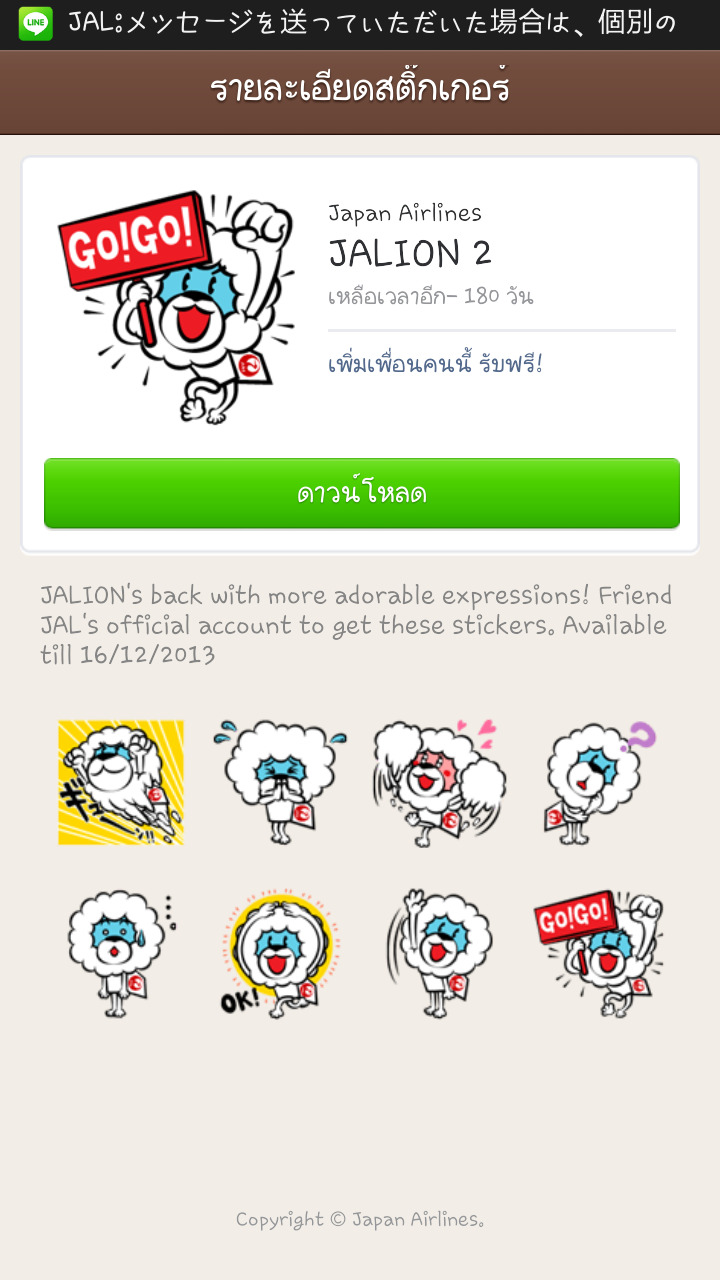
Task: Preview the lion sticker with pink hearts
Action: (439, 782)
